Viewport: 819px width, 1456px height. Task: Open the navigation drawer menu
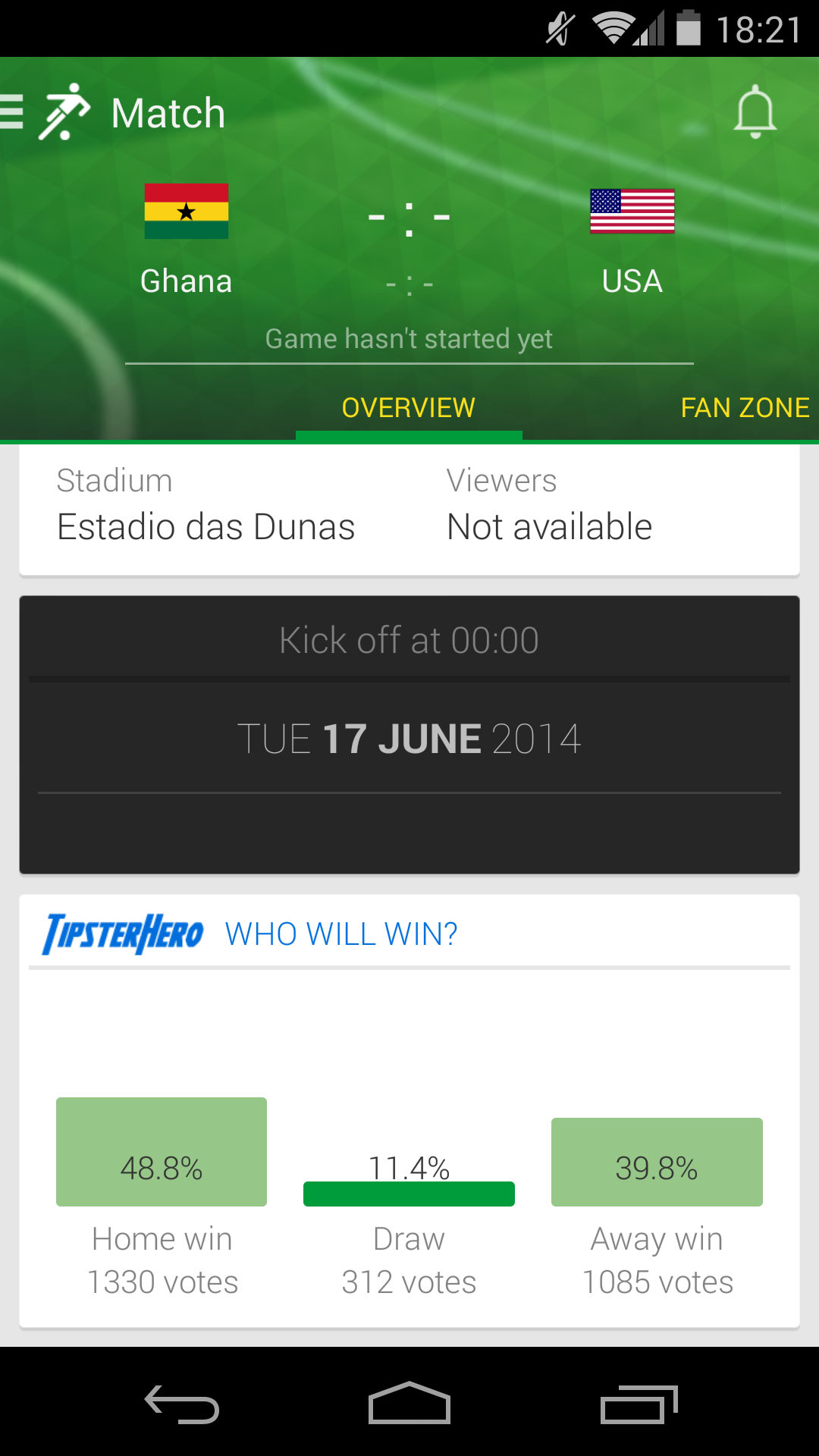pyautogui.click(x=14, y=112)
